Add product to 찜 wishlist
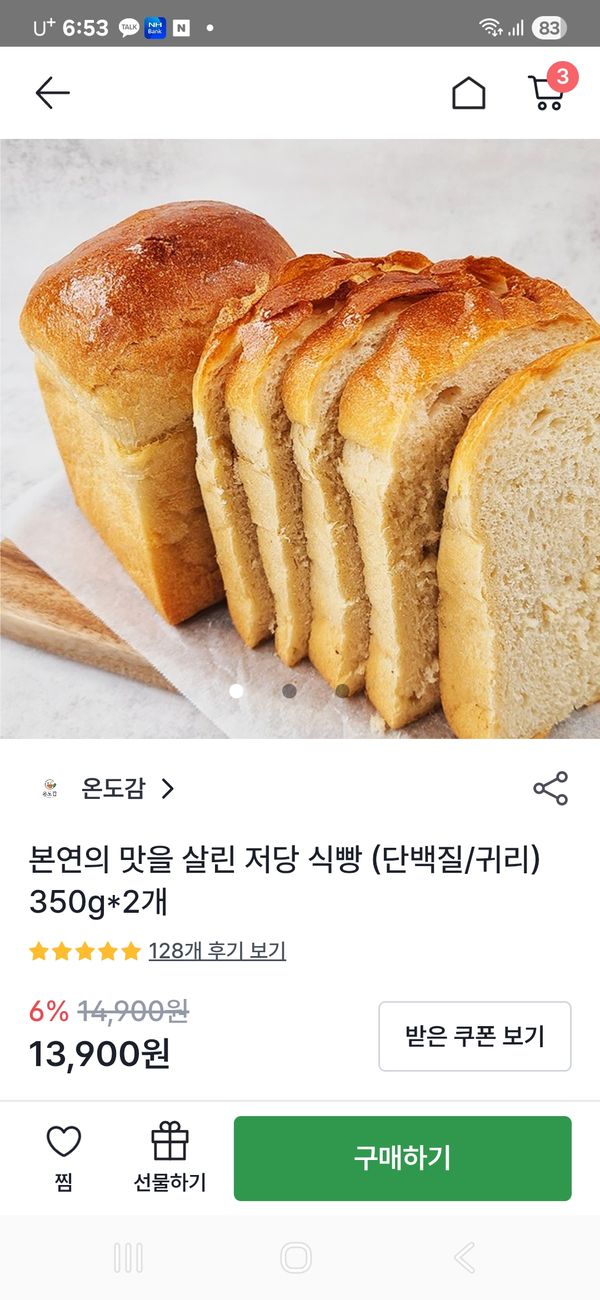 pos(64,1158)
